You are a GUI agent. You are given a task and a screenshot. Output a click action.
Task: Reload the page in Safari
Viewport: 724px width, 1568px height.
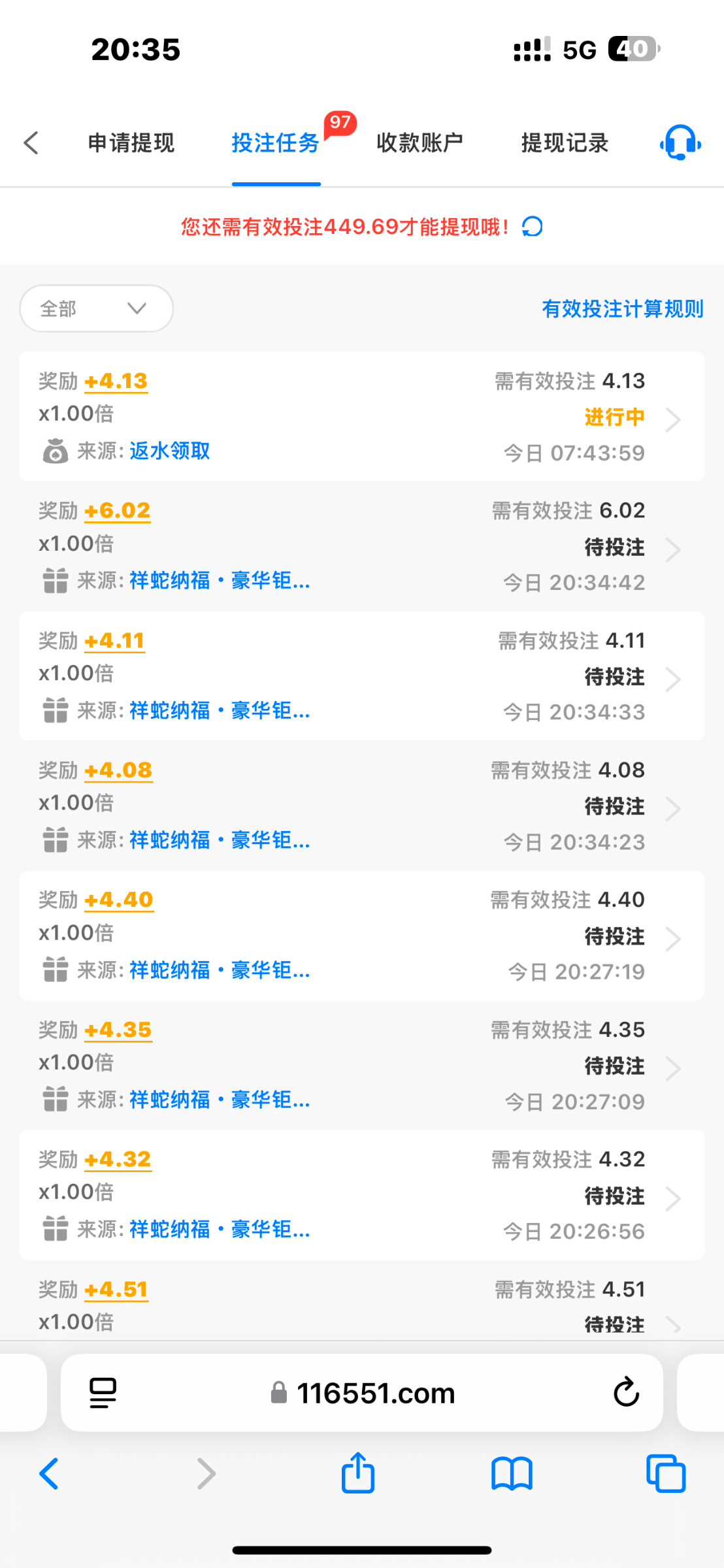(626, 1392)
